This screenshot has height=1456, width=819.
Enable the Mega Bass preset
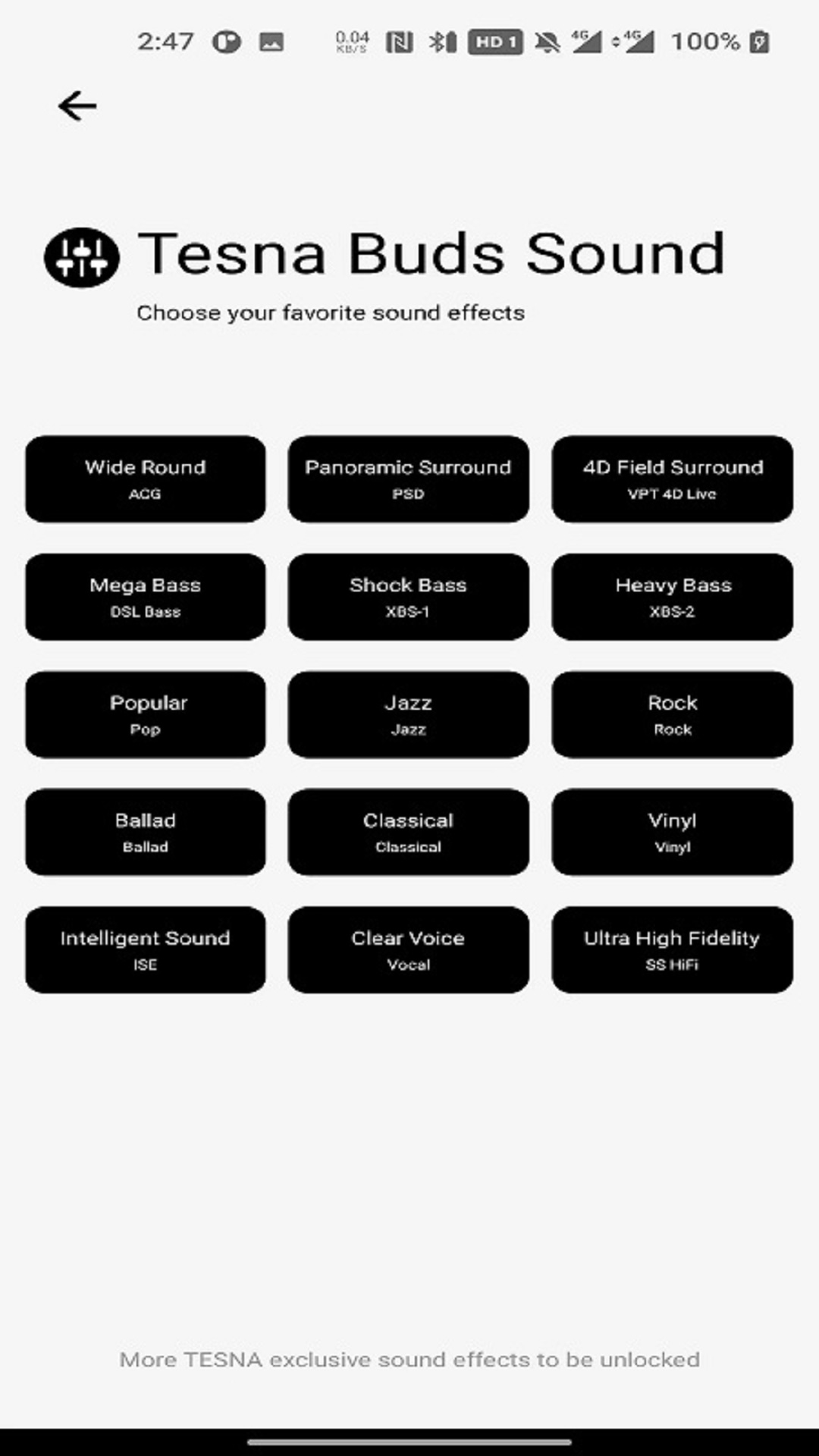(146, 597)
